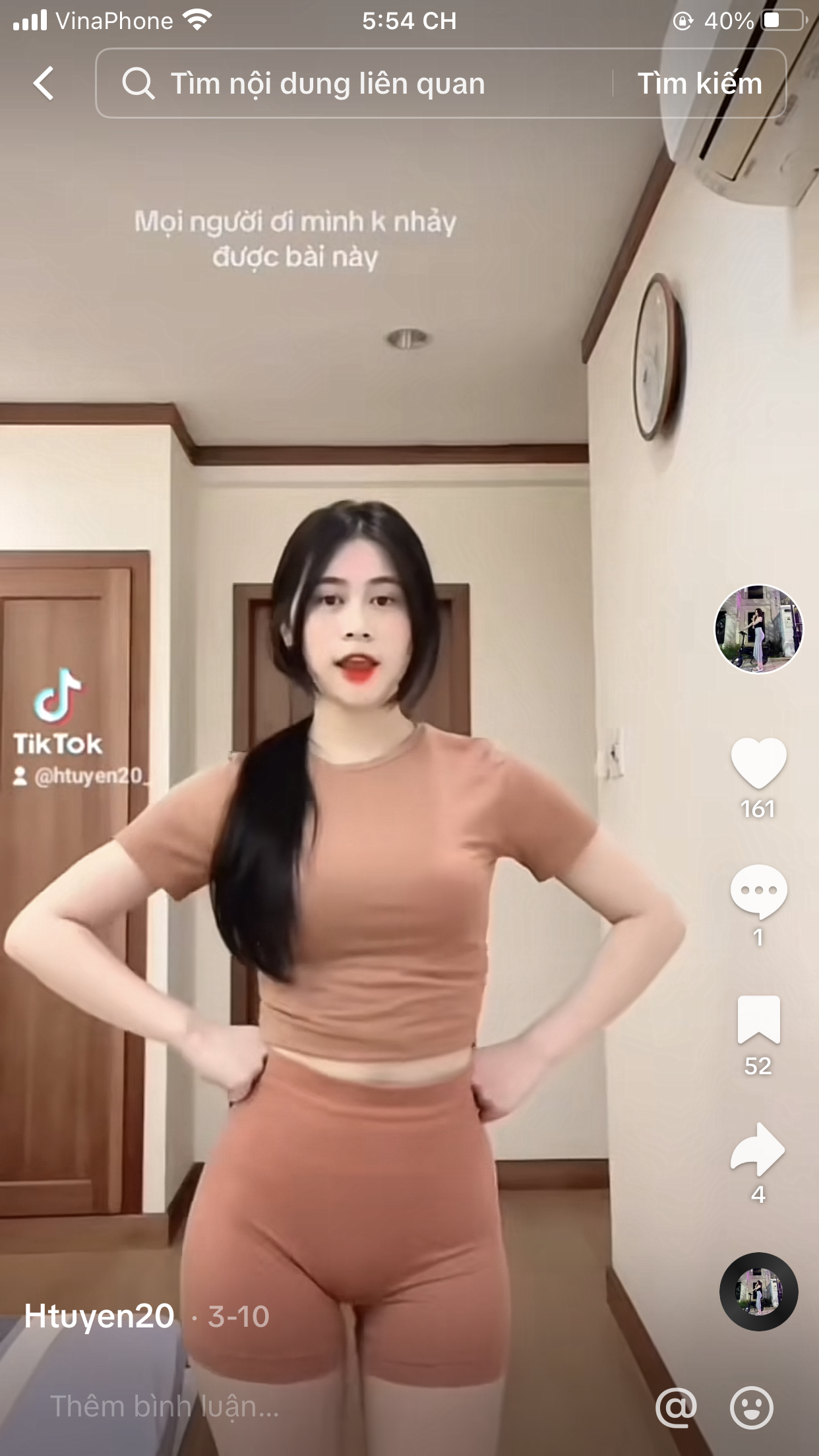819x1456 pixels.
Task: Open the comments bubble
Action: click(x=758, y=891)
